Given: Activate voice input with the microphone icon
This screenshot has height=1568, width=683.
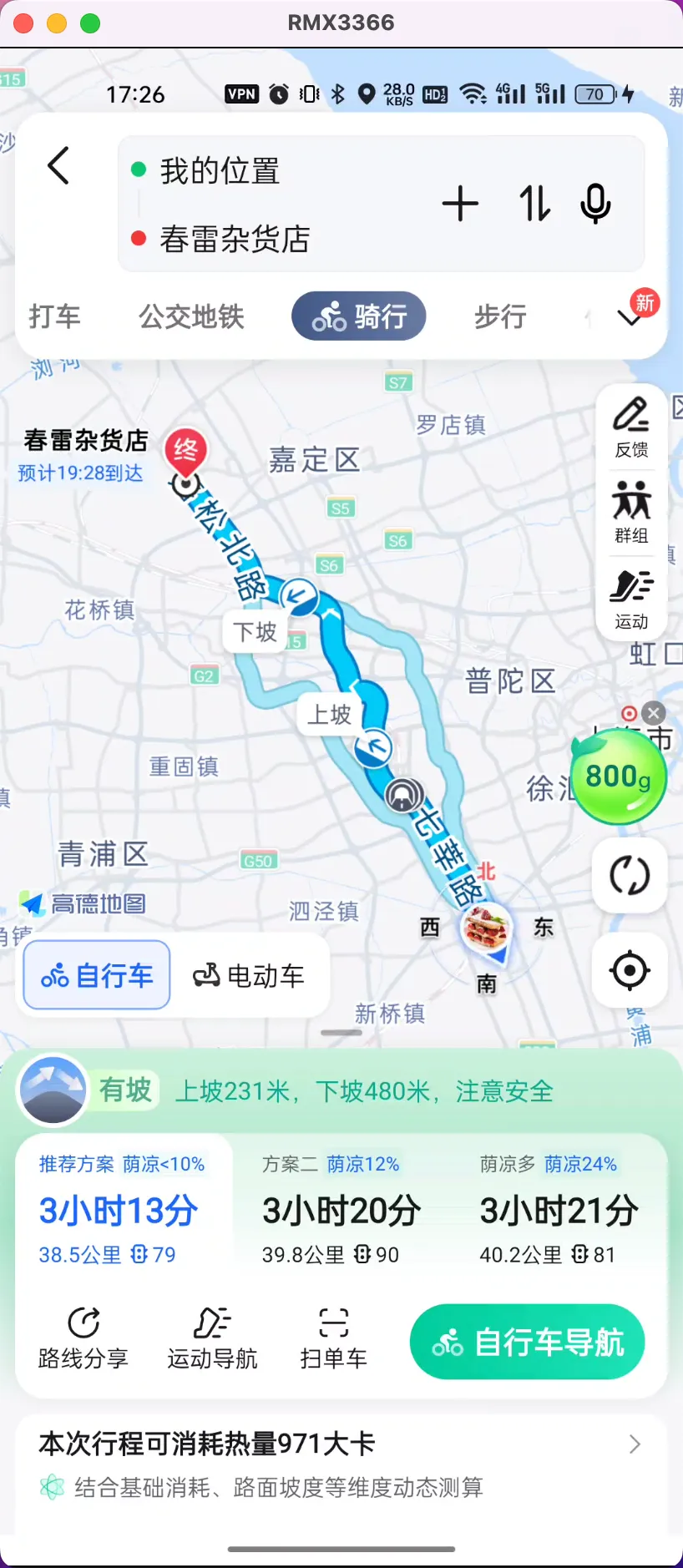Looking at the screenshot, I should [x=594, y=203].
